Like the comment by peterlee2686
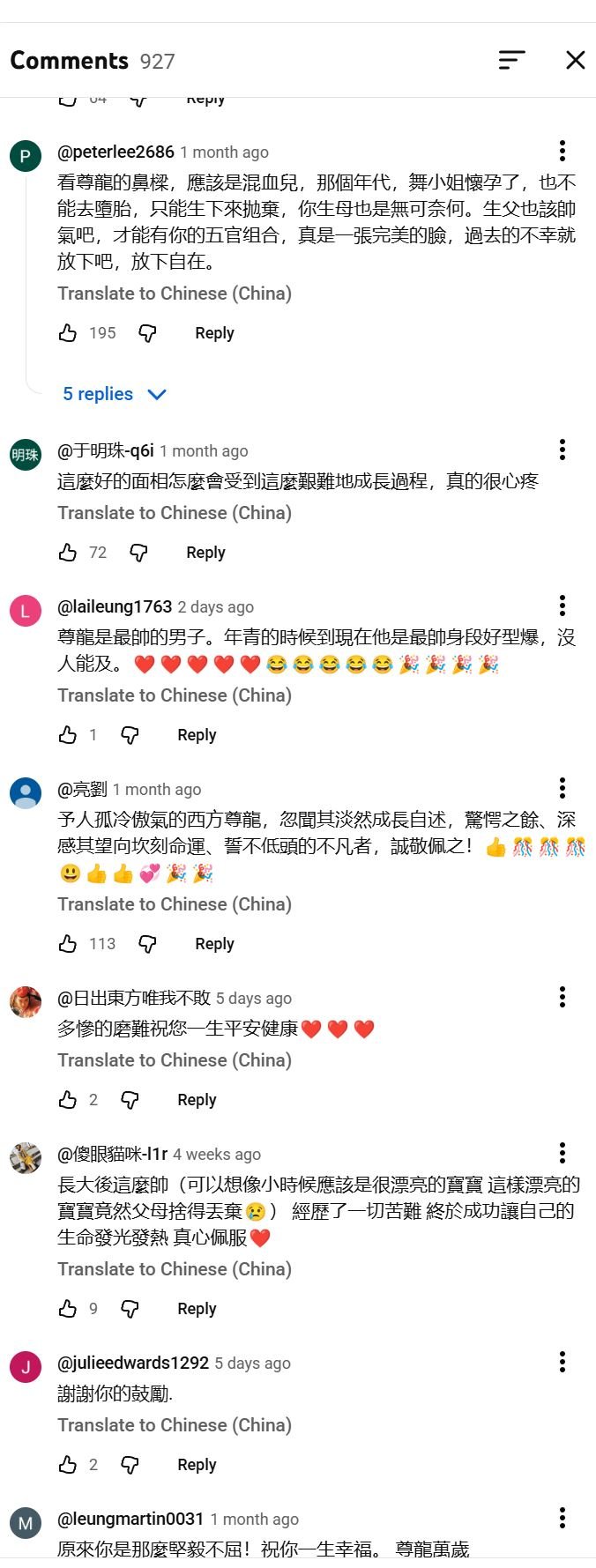 68,333
